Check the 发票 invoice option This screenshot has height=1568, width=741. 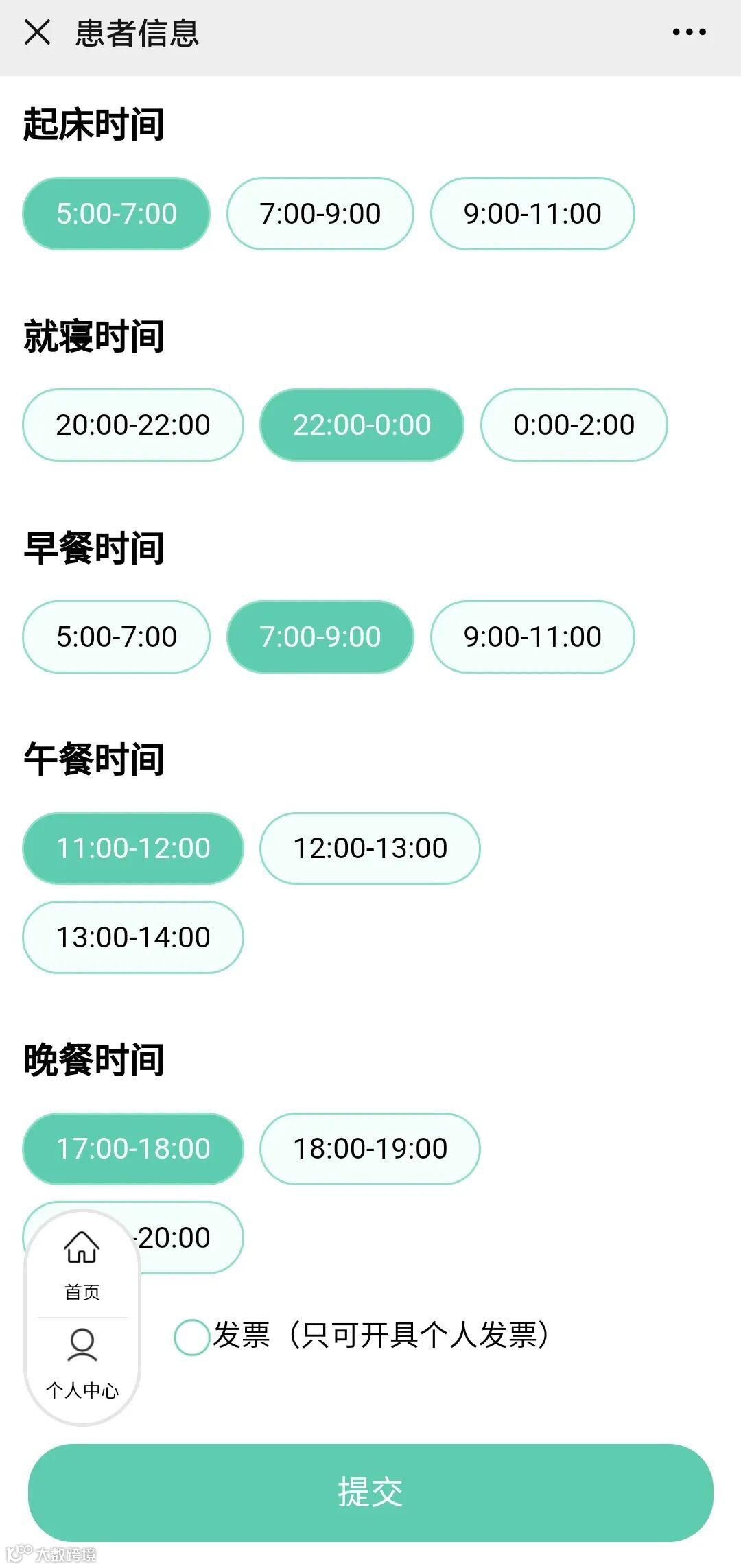click(191, 1337)
